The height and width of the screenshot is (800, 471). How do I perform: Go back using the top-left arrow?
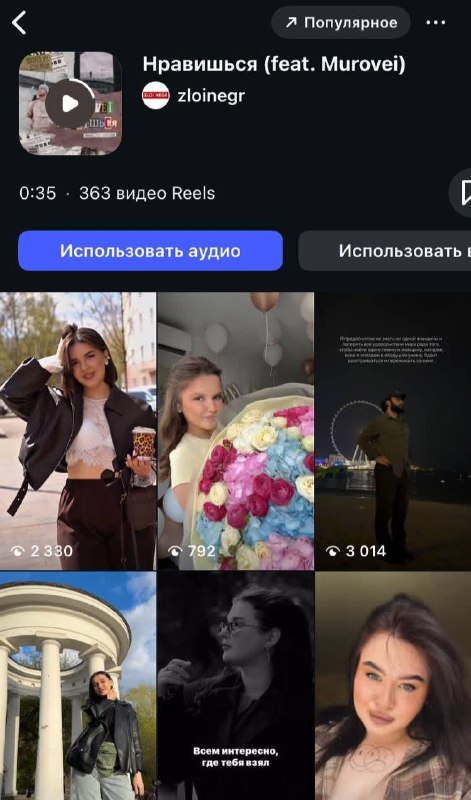[x=19, y=23]
